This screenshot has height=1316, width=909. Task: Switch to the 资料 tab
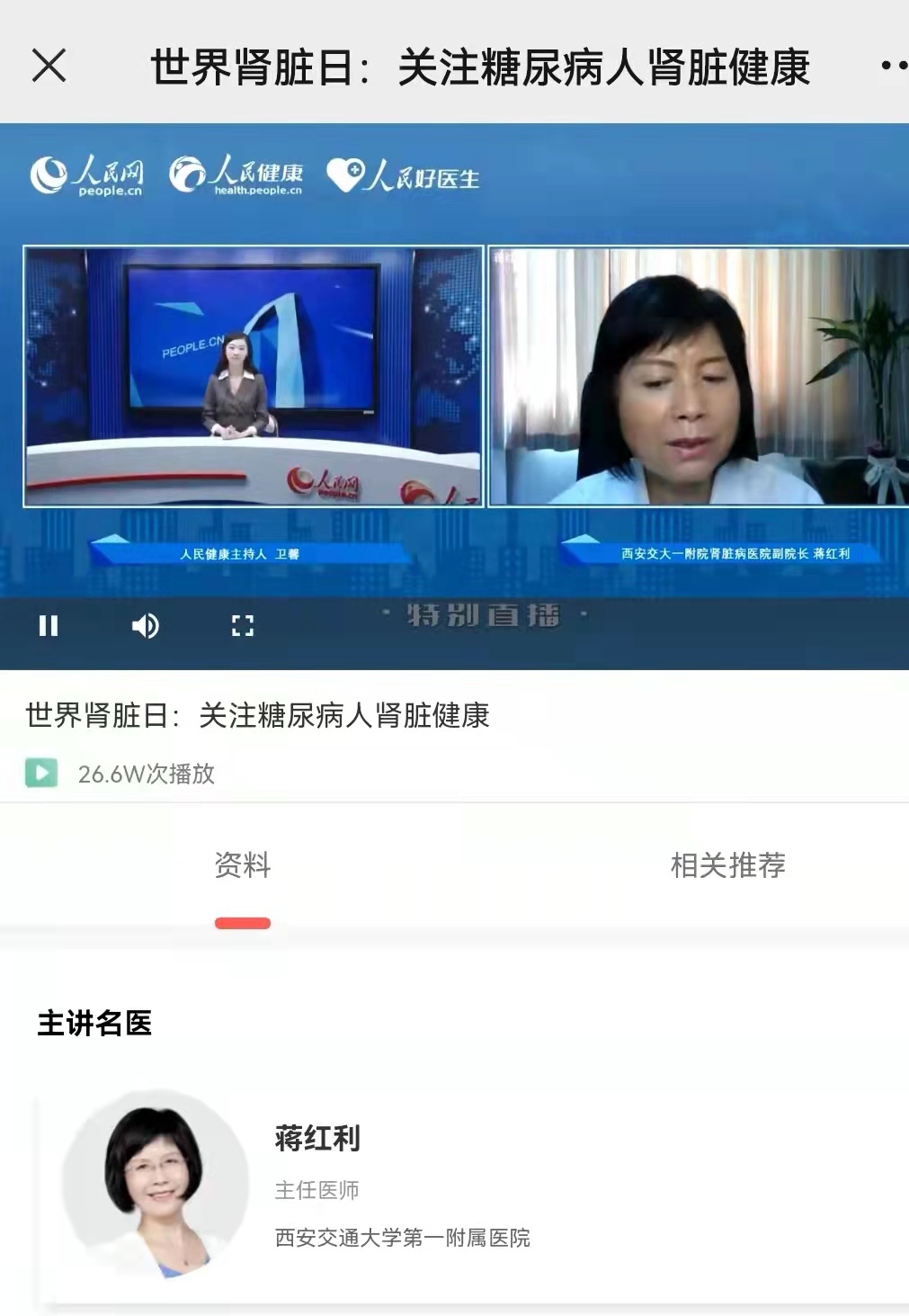tap(243, 865)
